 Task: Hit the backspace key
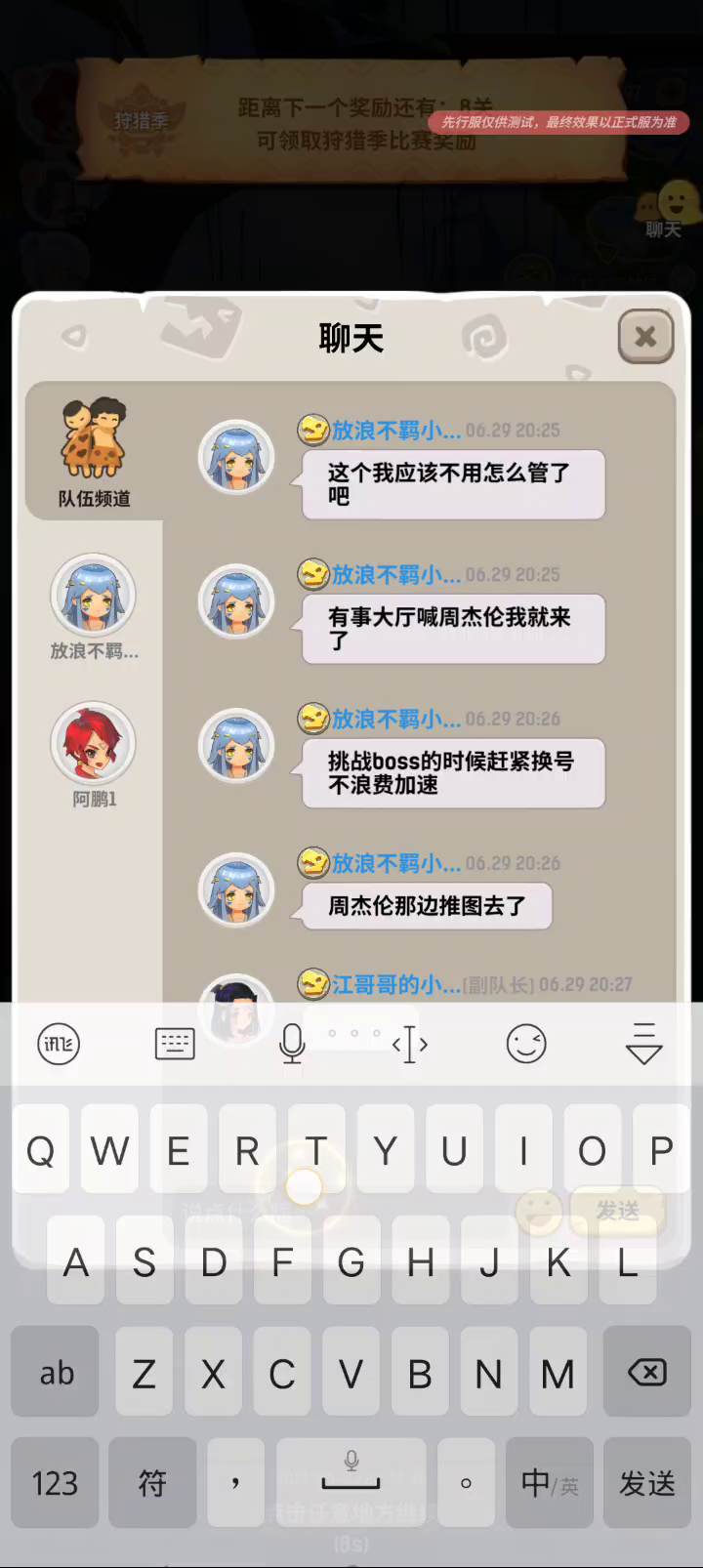tap(647, 1373)
